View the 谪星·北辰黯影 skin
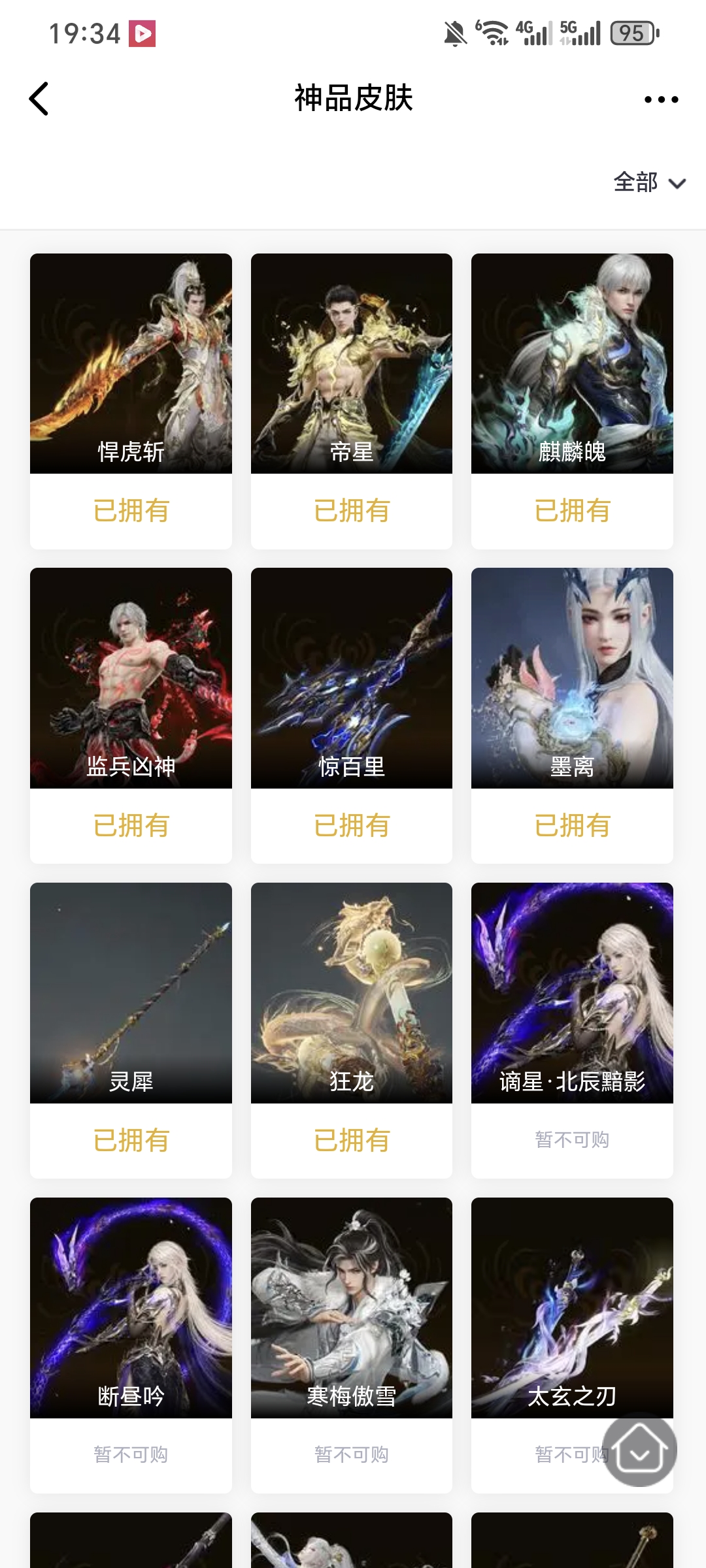Screen dimensions: 706x1568 click(572, 993)
